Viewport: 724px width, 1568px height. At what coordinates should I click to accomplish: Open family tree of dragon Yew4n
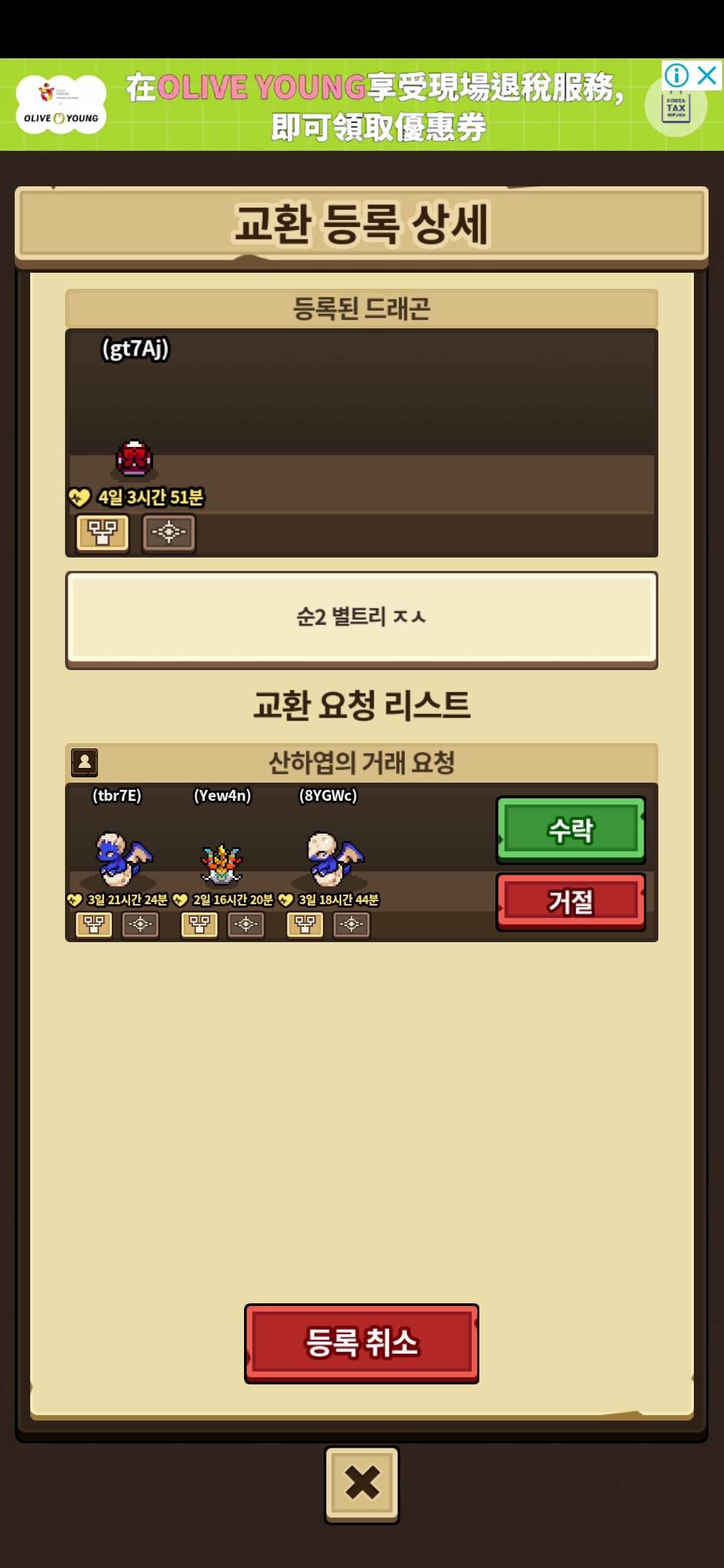click(199, 925)
